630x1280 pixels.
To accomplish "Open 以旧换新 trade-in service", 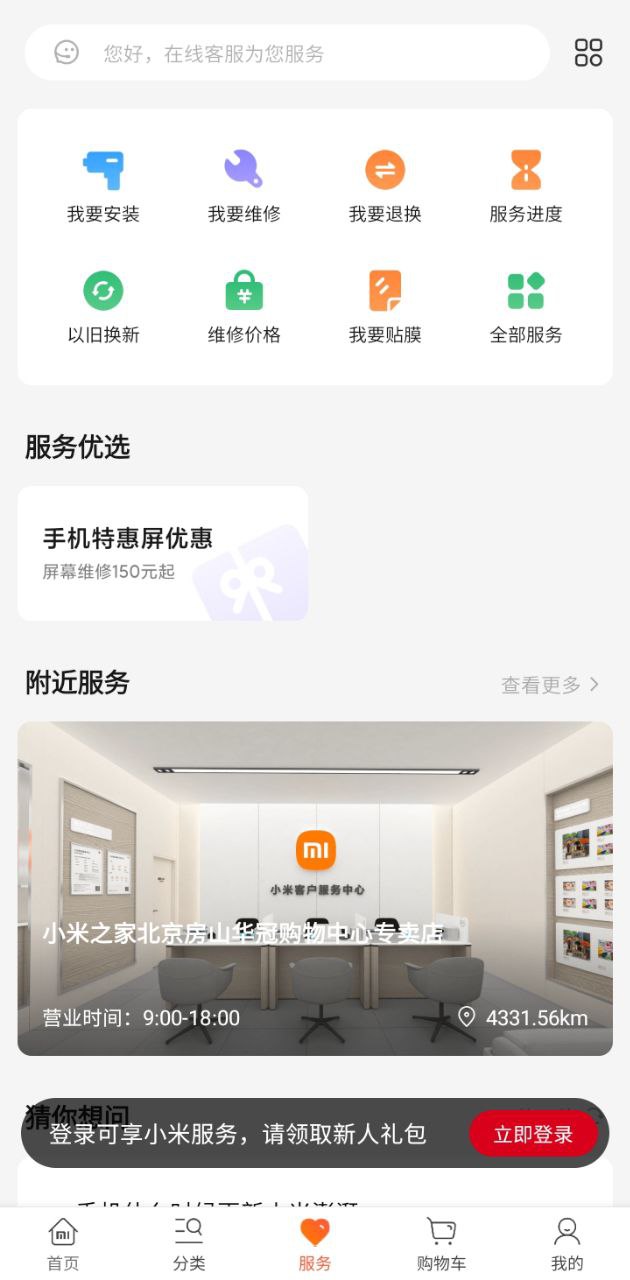I will pos(103,307).
